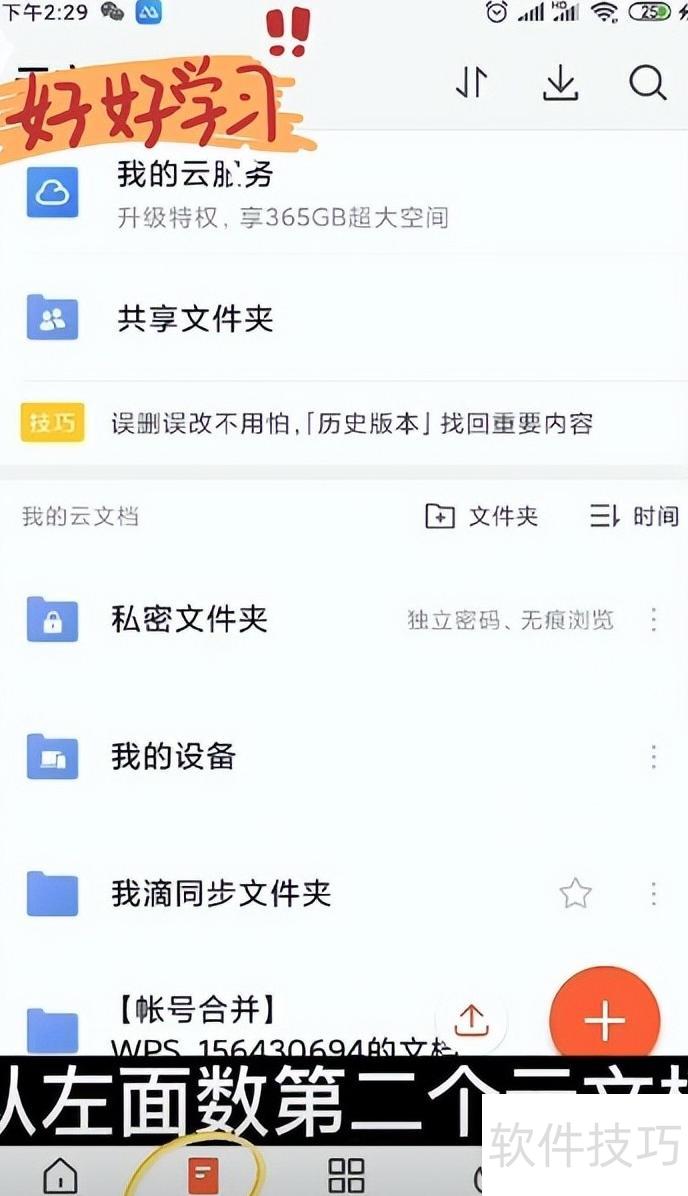688x1196 pixels.
Task: Switch to the apps grid tab
Action: pyautogui.click(x=346, y=1174)
